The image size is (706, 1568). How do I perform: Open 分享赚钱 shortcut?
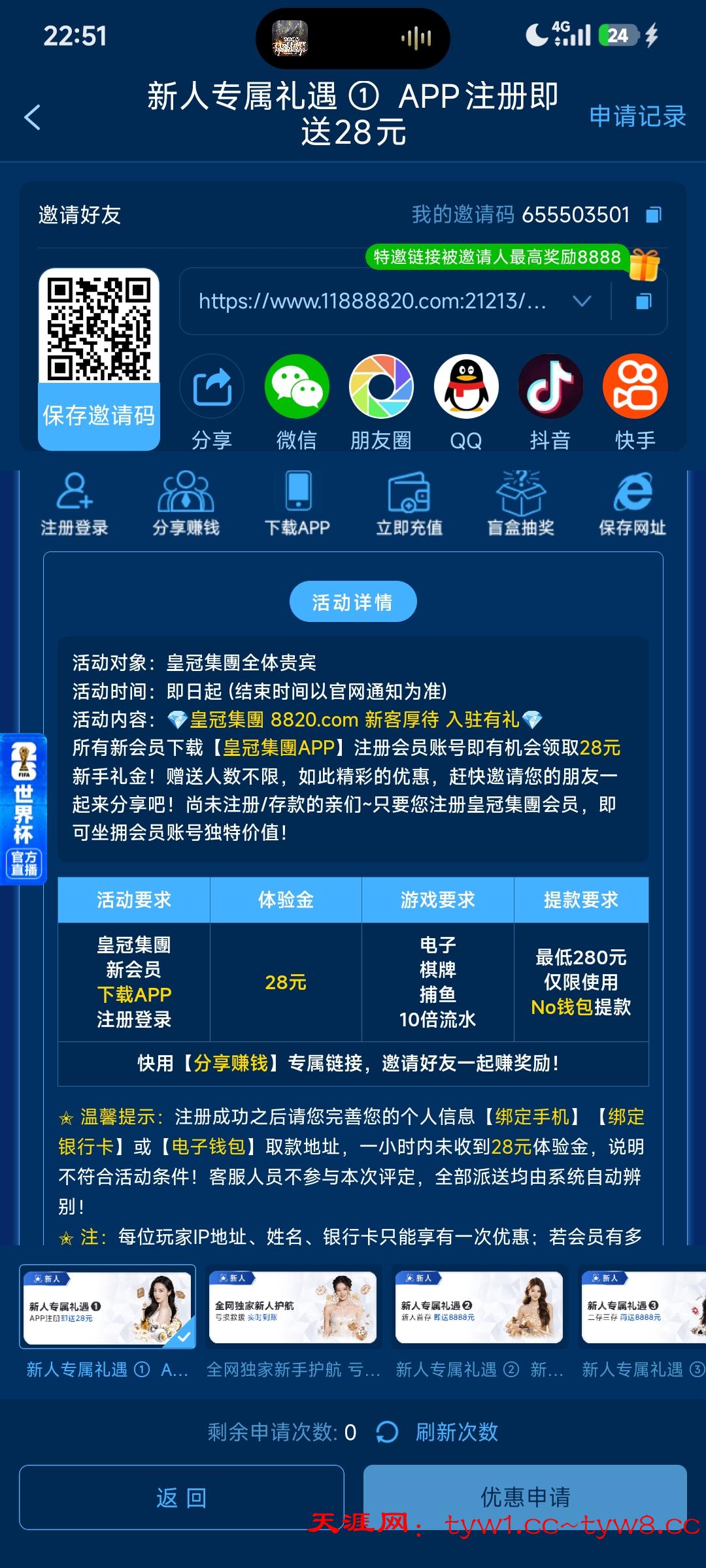186,504
